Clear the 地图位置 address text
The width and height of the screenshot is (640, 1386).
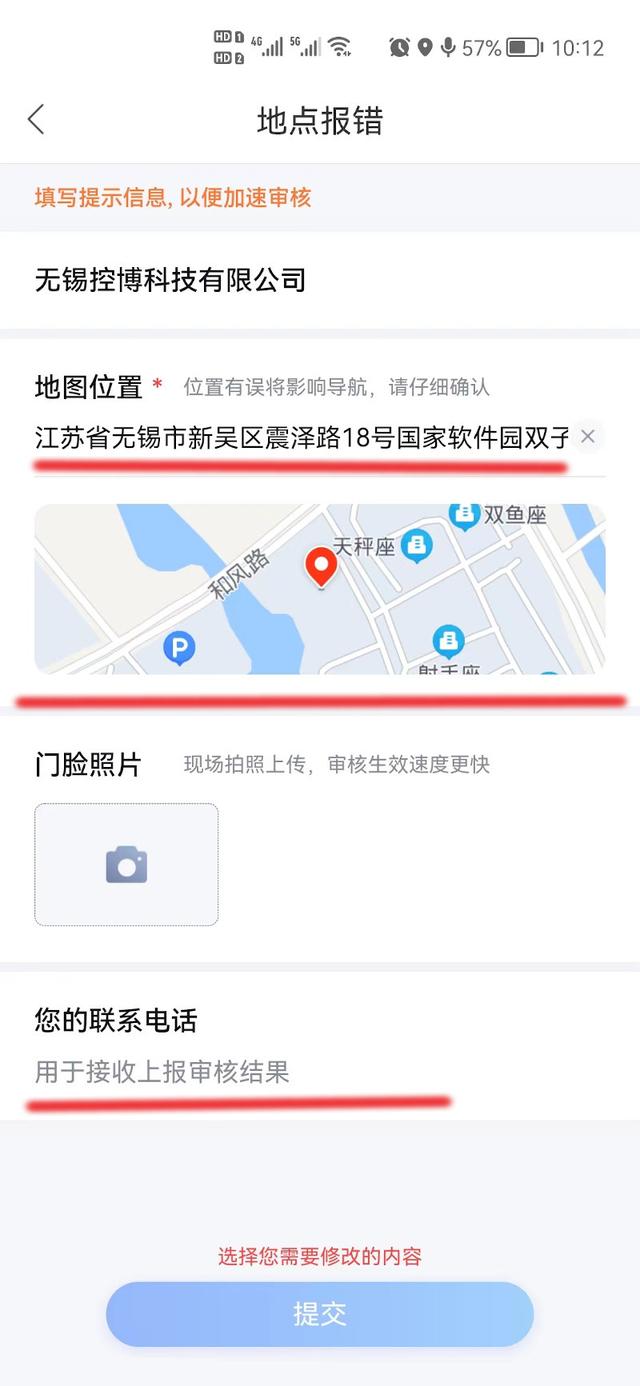click(588, 436)
